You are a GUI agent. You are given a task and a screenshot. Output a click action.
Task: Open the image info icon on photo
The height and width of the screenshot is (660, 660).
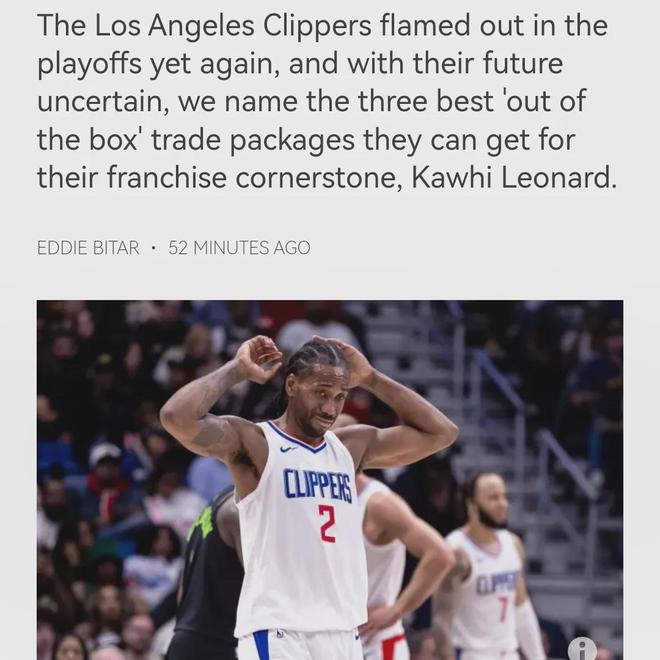point(582,648)
